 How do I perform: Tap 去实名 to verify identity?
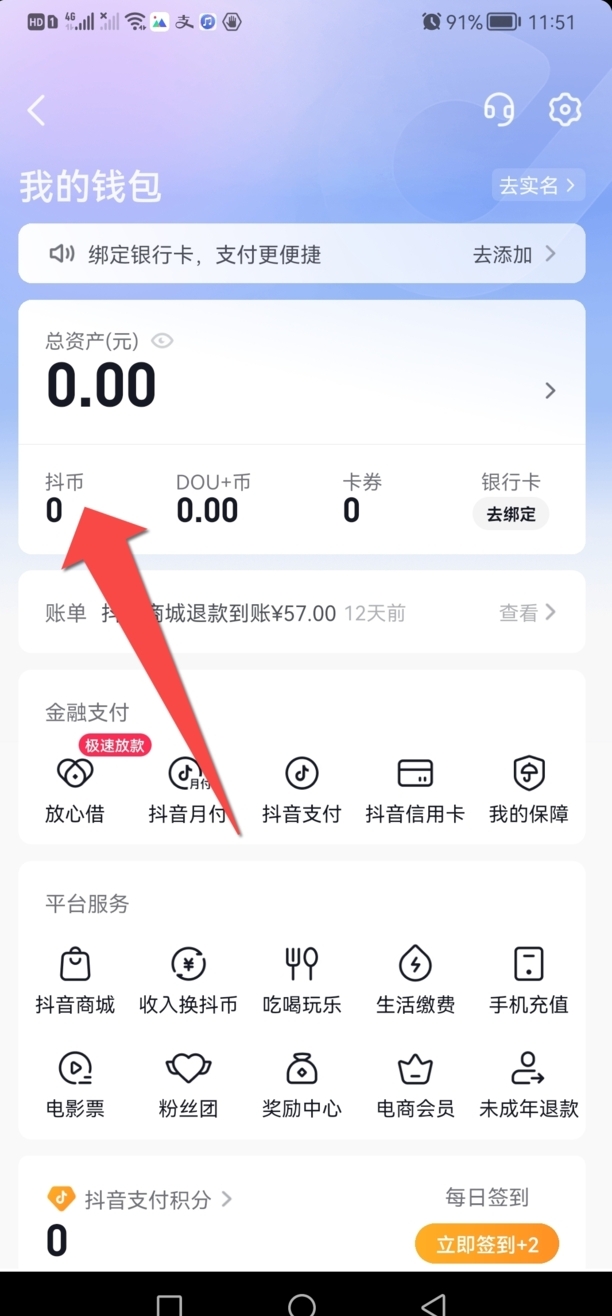pos(538,185)
